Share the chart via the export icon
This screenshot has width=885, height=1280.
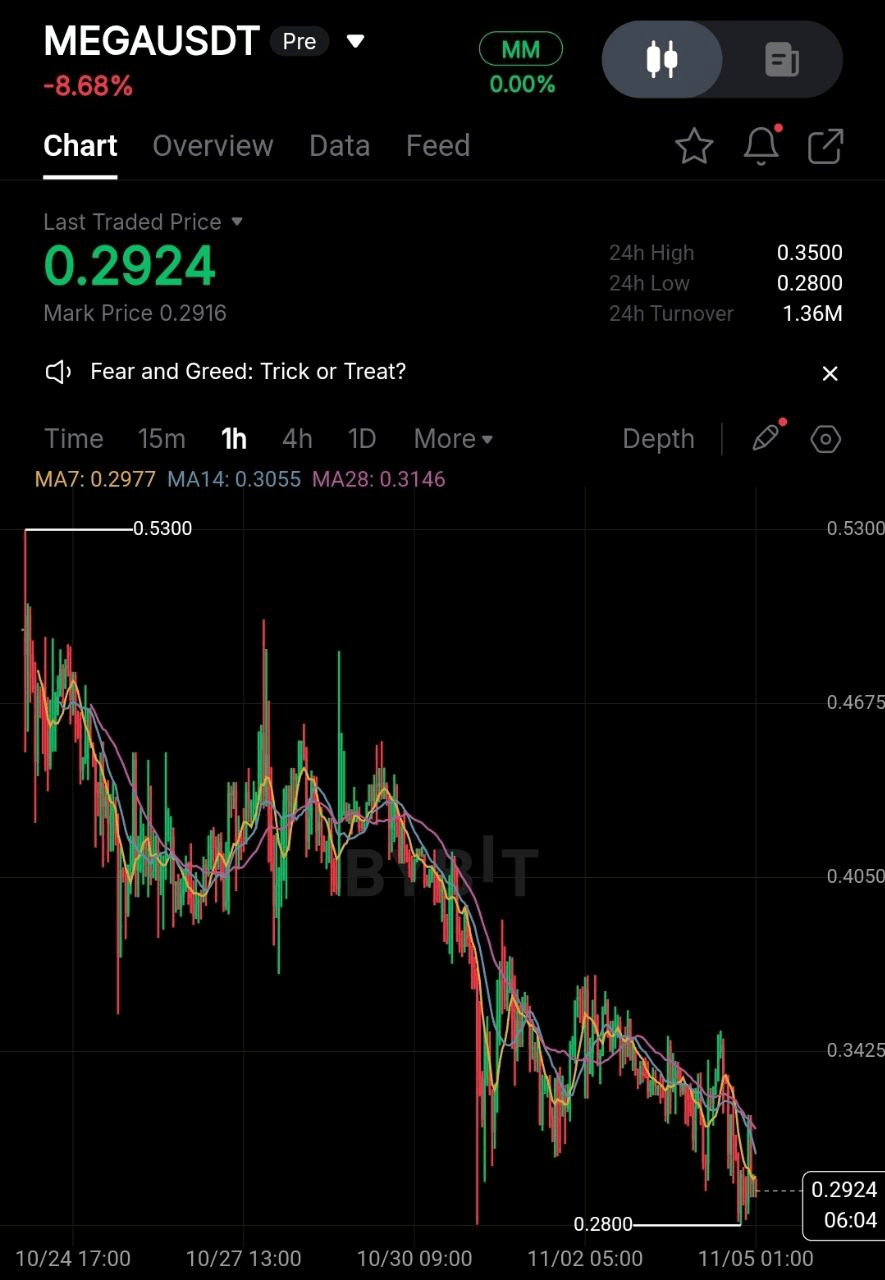coord(826,147)
